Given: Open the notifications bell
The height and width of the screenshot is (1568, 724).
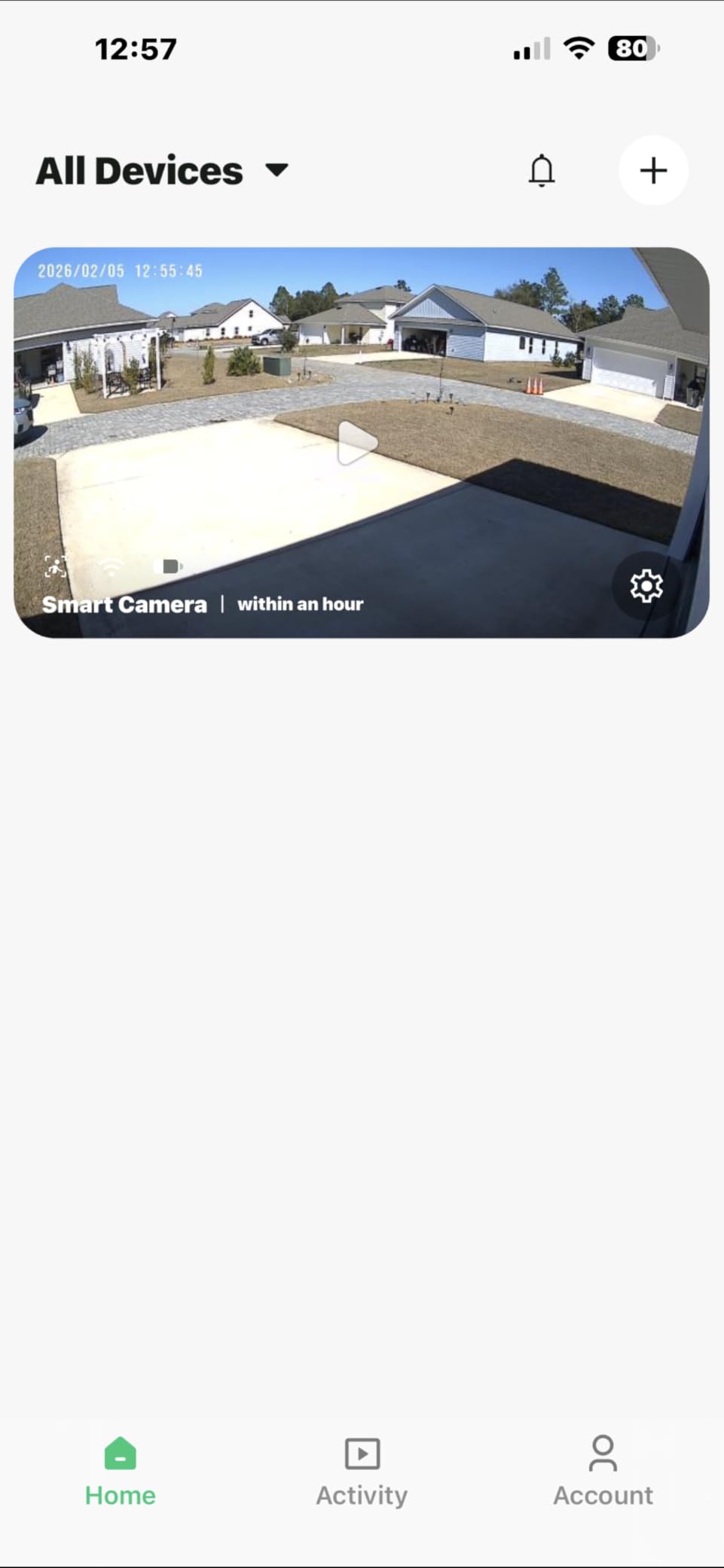Looking at the screenshot, I should [541, 170].
